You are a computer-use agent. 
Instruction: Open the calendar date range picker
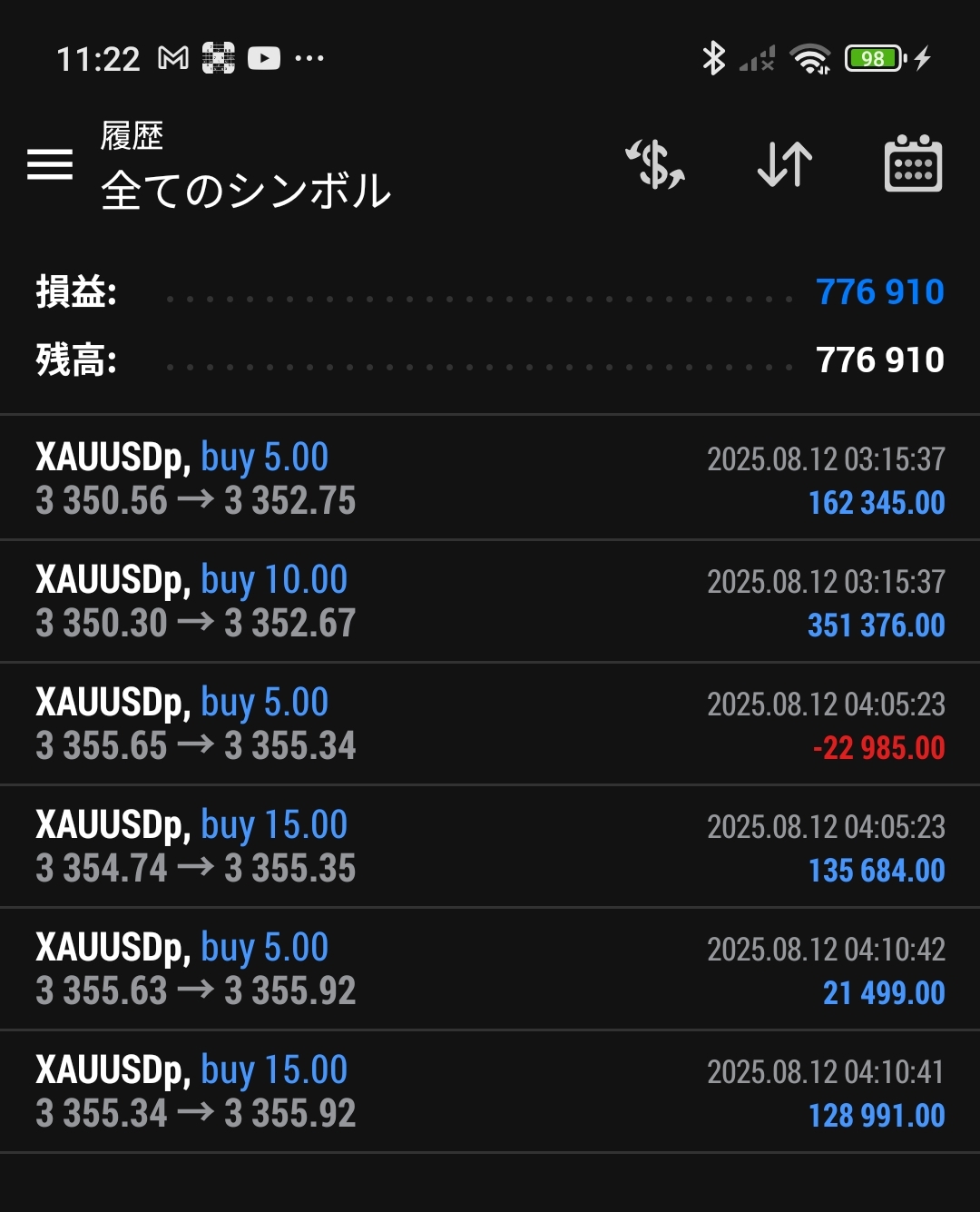tap(913, 164)
